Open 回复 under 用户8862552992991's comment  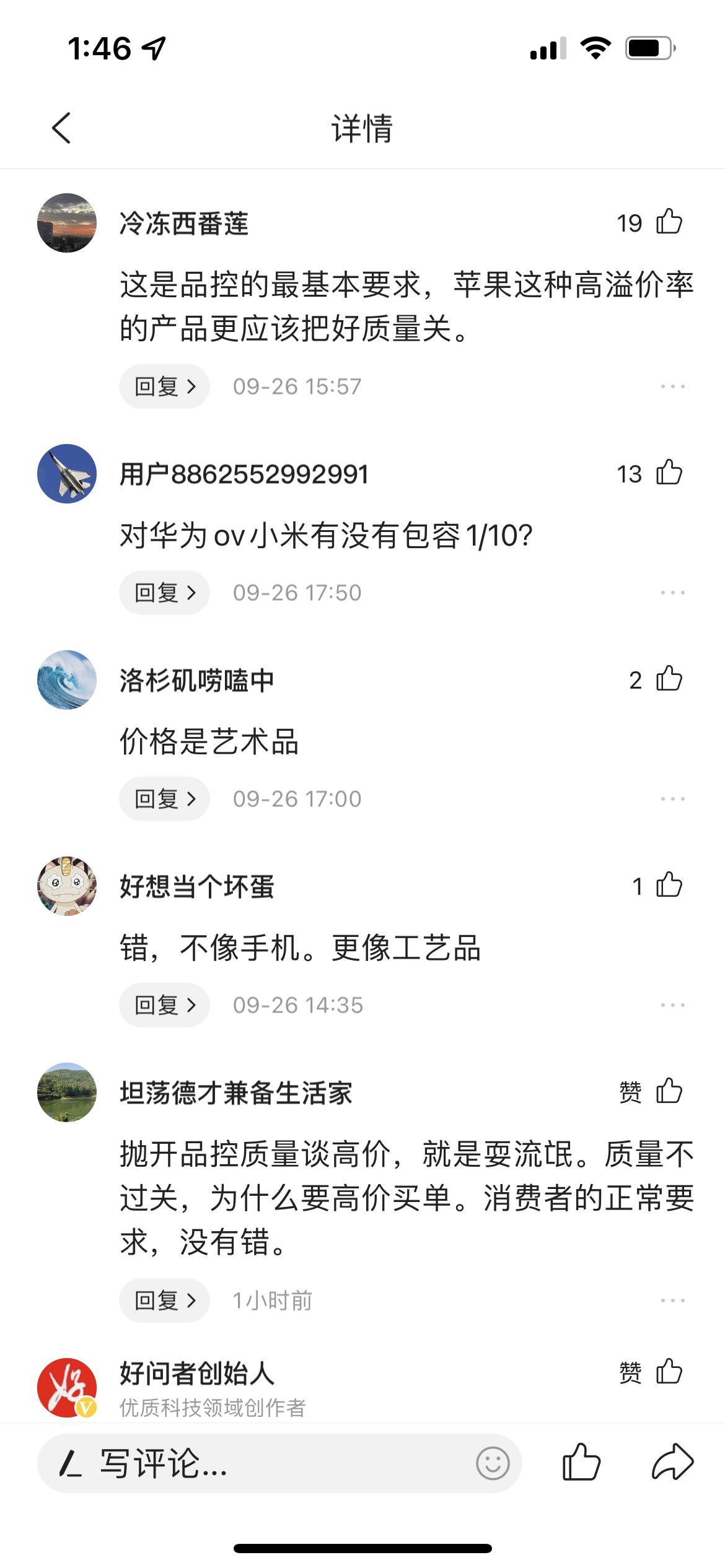(x=163, y=593)
